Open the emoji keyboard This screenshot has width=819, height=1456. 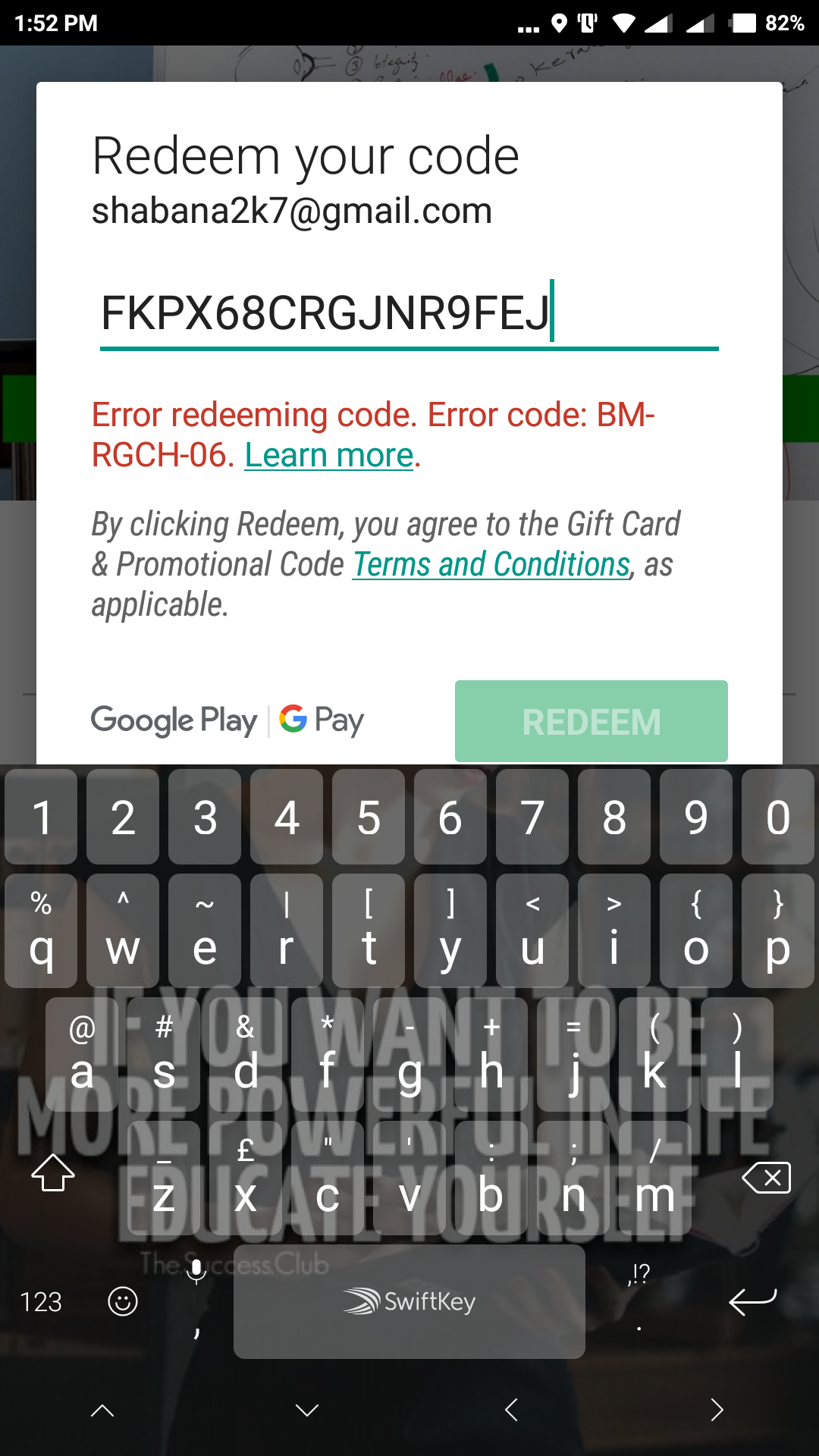[123, 1301]
